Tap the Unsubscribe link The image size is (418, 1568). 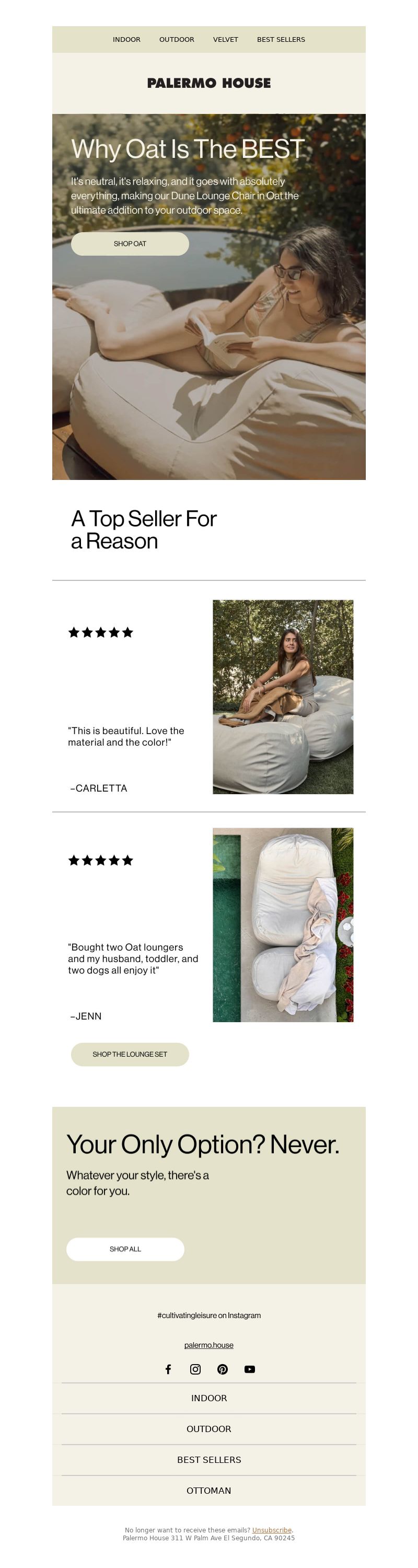point(271,1530)
